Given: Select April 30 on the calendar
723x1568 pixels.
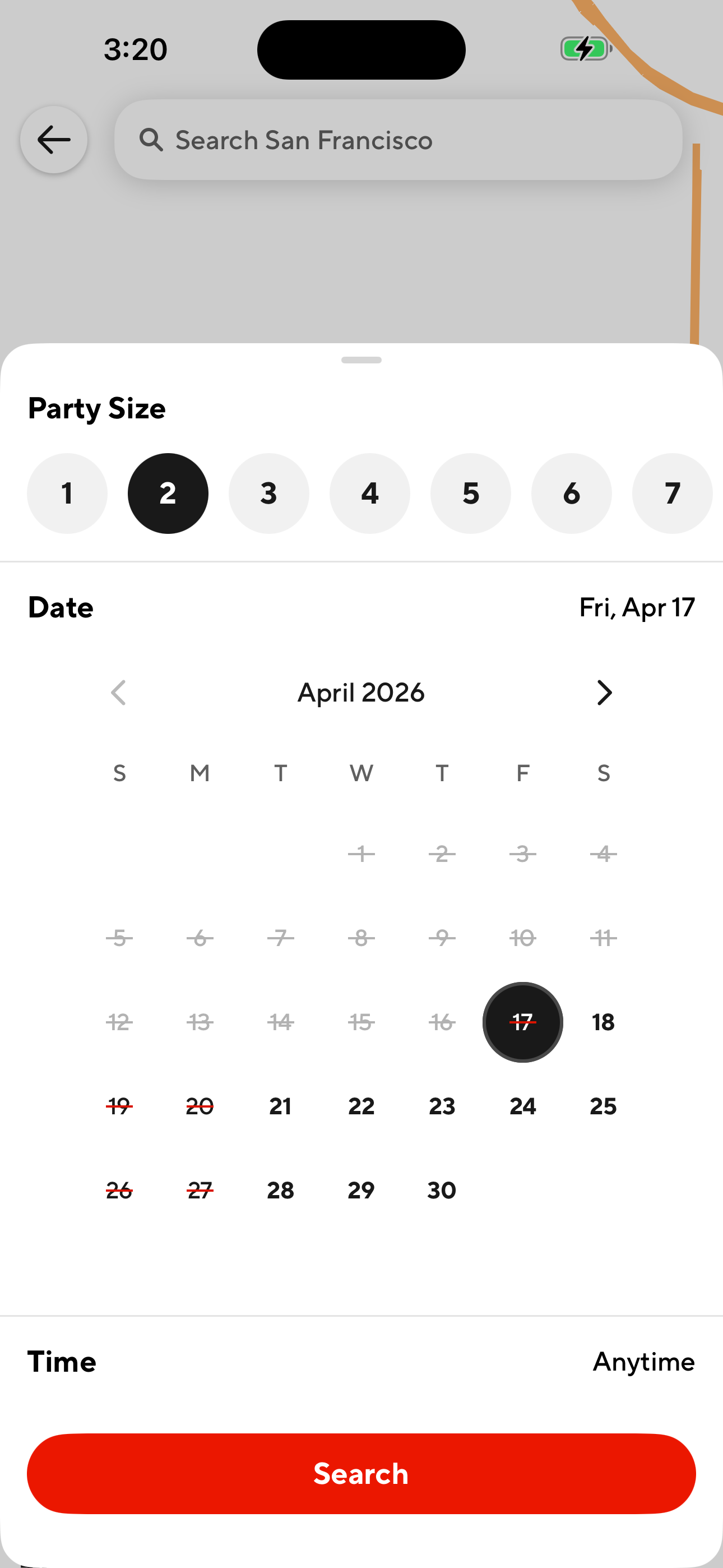Looking at the screenshot, I should tap(442, 1190).
